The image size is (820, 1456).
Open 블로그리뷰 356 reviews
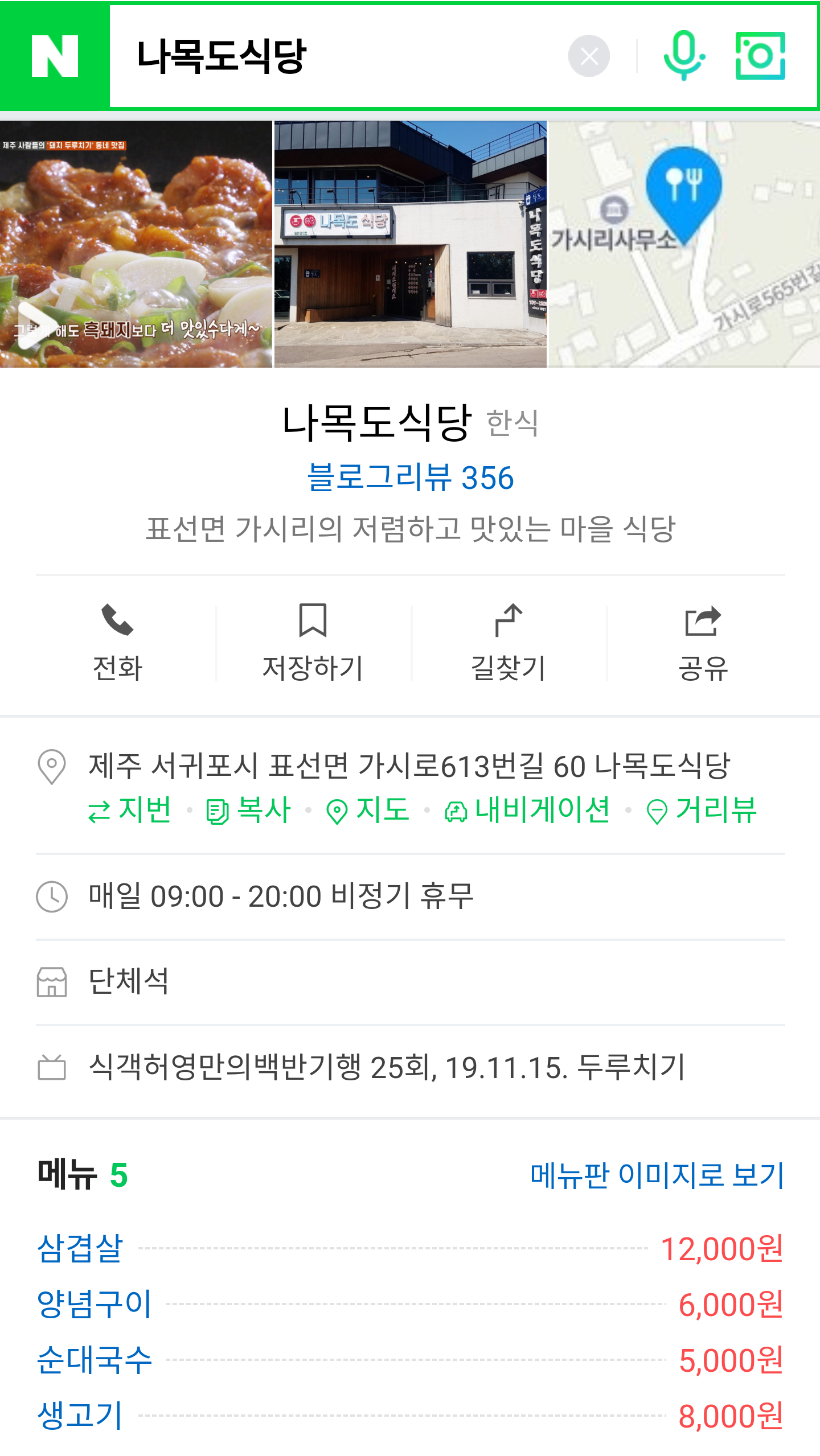coord(410,477)
